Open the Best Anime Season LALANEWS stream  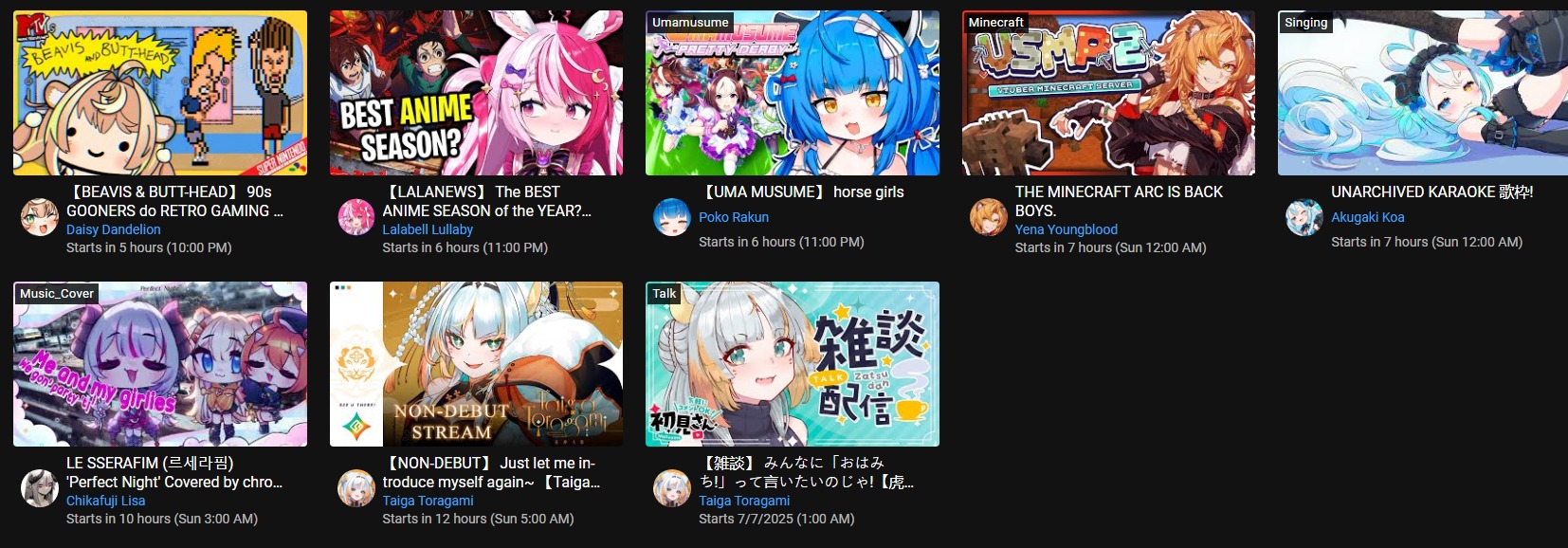(x=476, y=93)
